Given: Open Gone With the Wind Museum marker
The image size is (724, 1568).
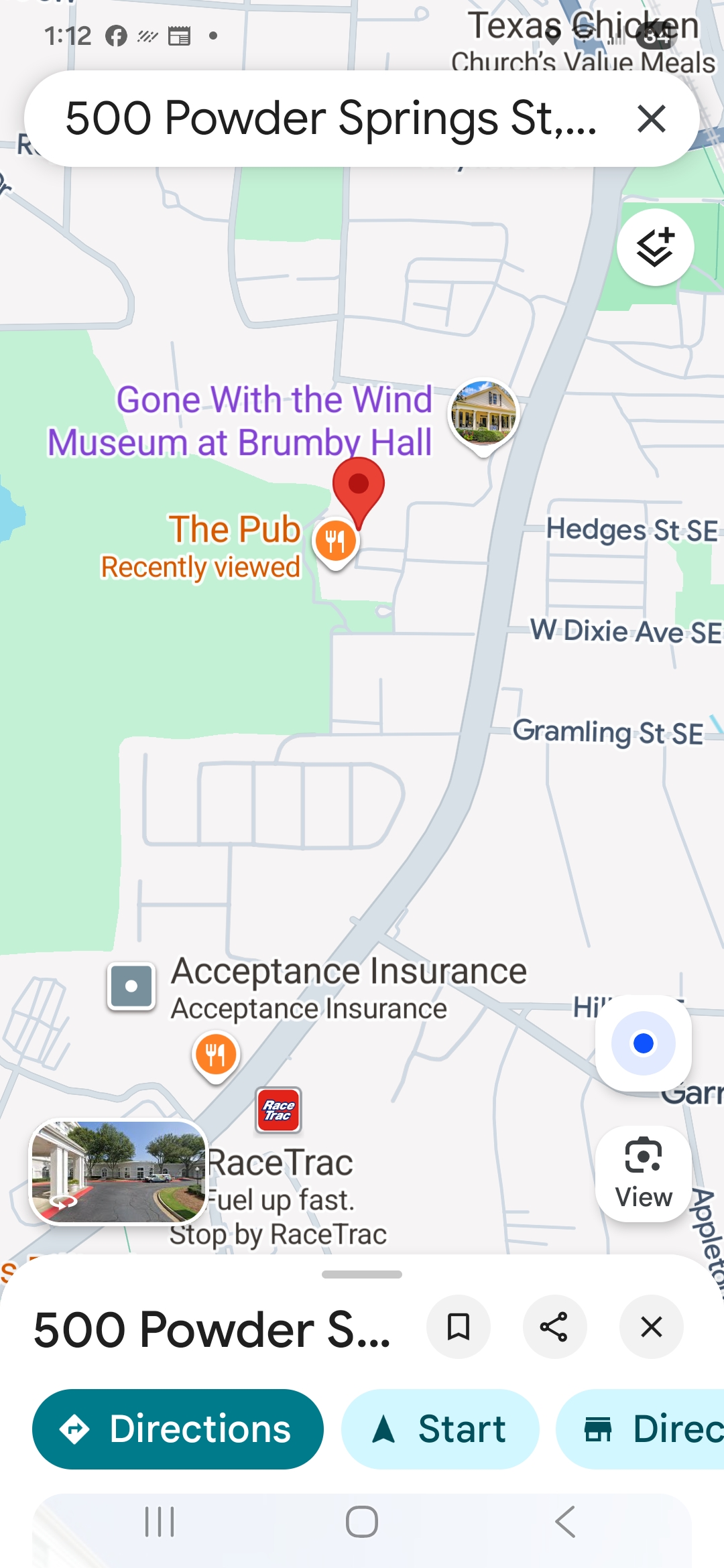Looking at the screenshot, I should pyautogui.click(x=483, y=414).
